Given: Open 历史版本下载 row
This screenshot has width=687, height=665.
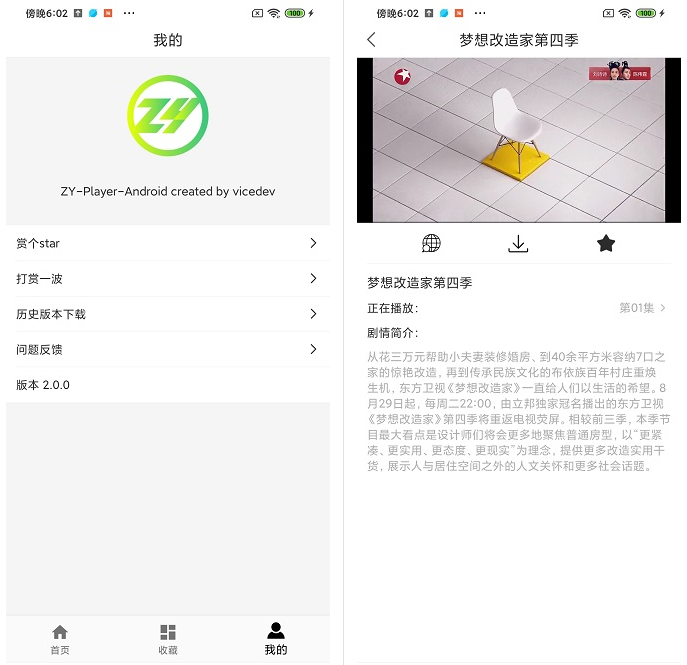Looking at the screenshot, I should [168, 314].
